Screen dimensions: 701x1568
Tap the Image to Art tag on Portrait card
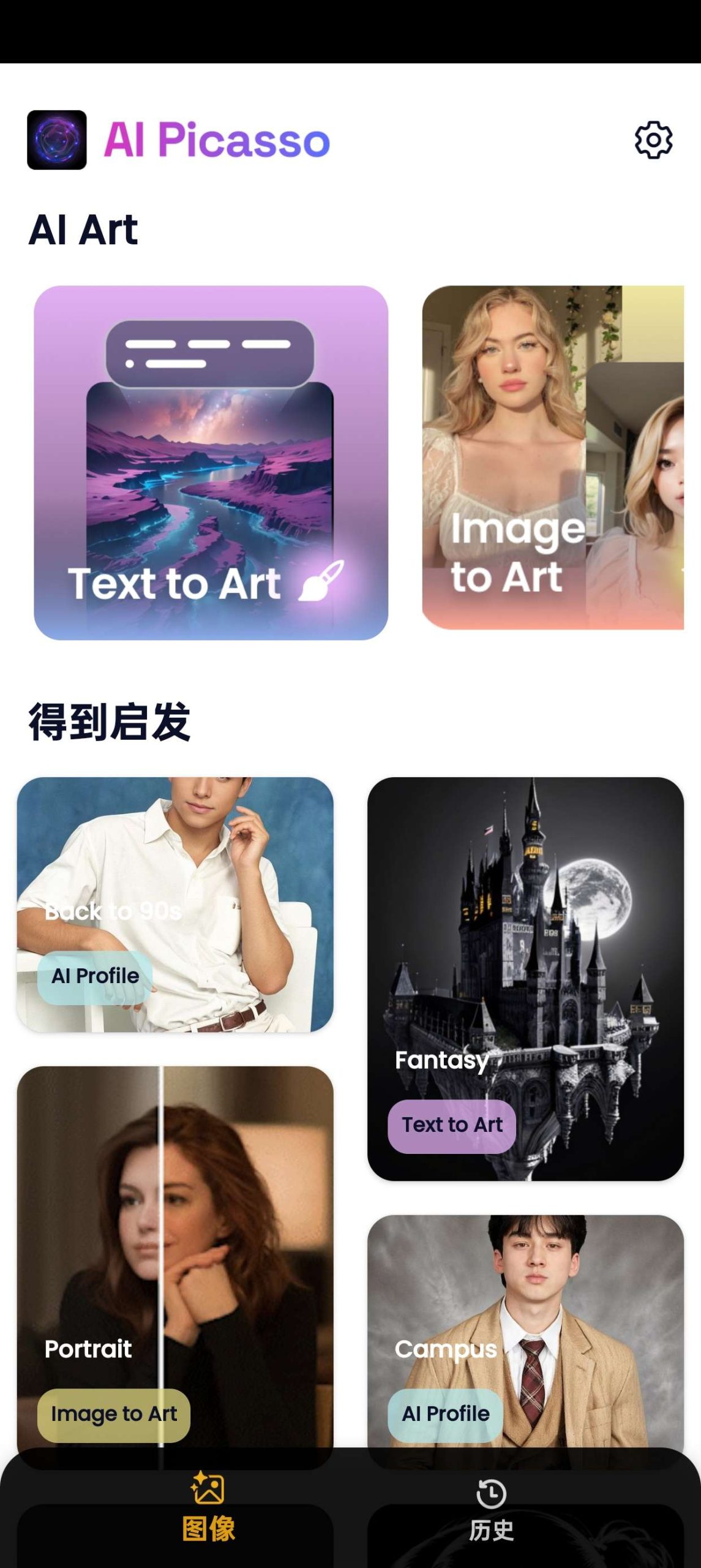click(114, 1413)
